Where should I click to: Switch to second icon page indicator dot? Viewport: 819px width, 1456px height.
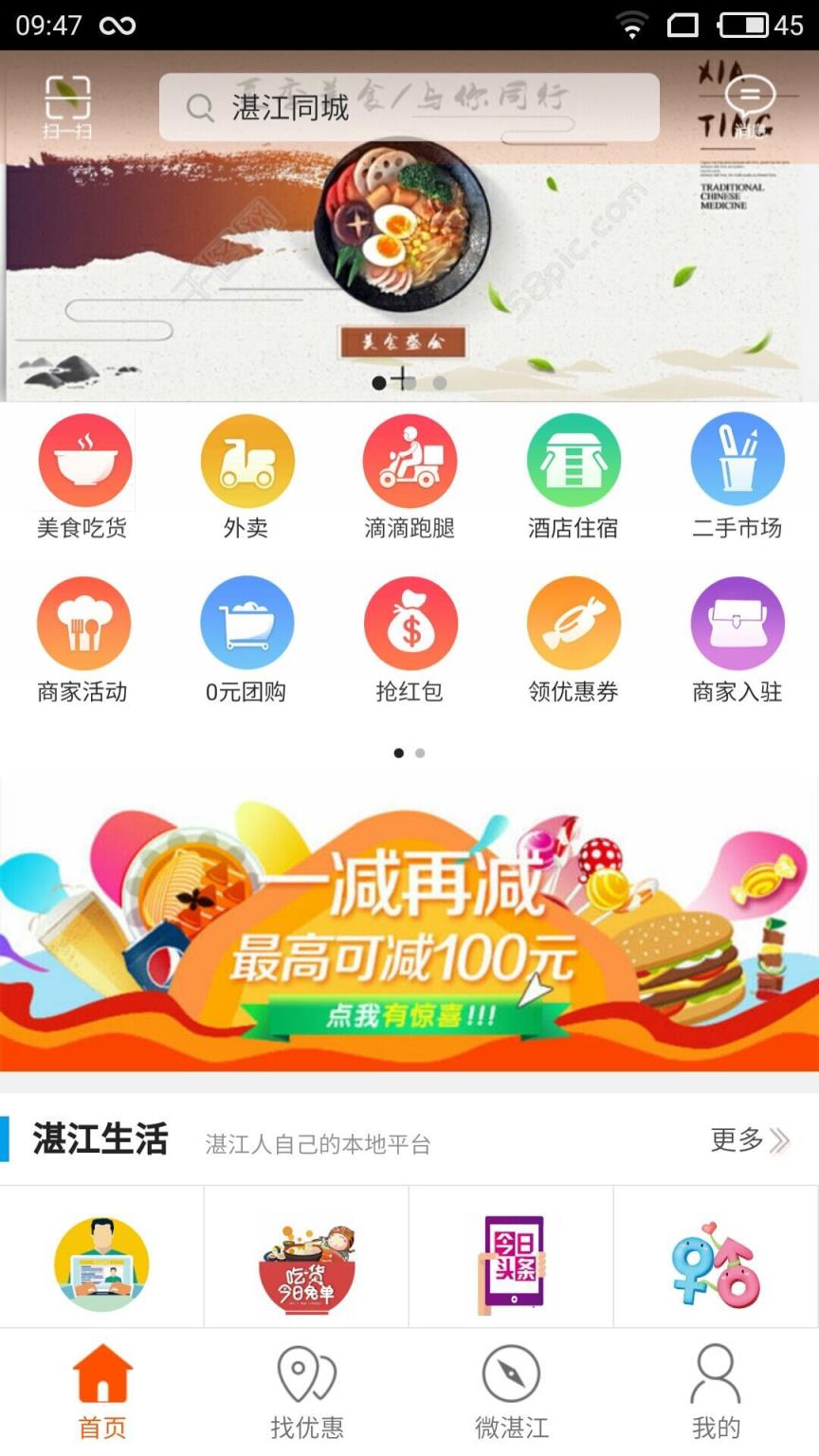(420, 753)
